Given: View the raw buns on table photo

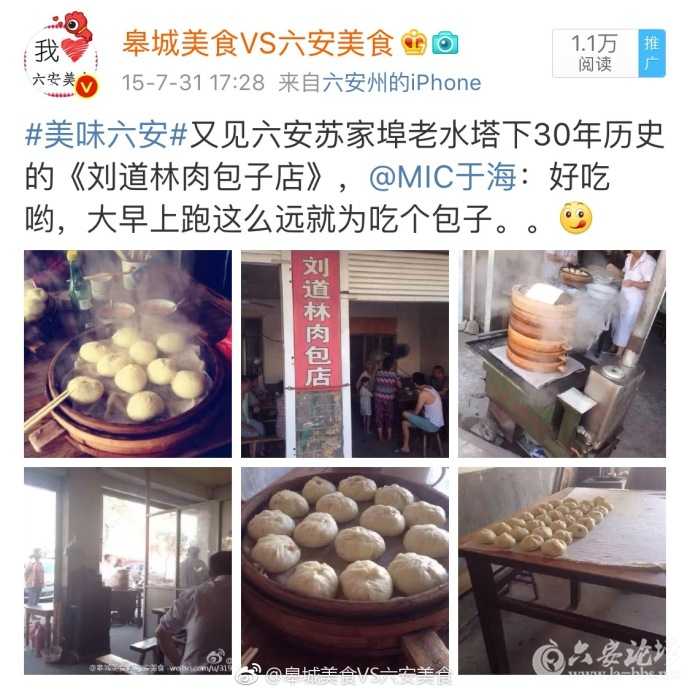Looking at the screenshot, I should 561,570.
